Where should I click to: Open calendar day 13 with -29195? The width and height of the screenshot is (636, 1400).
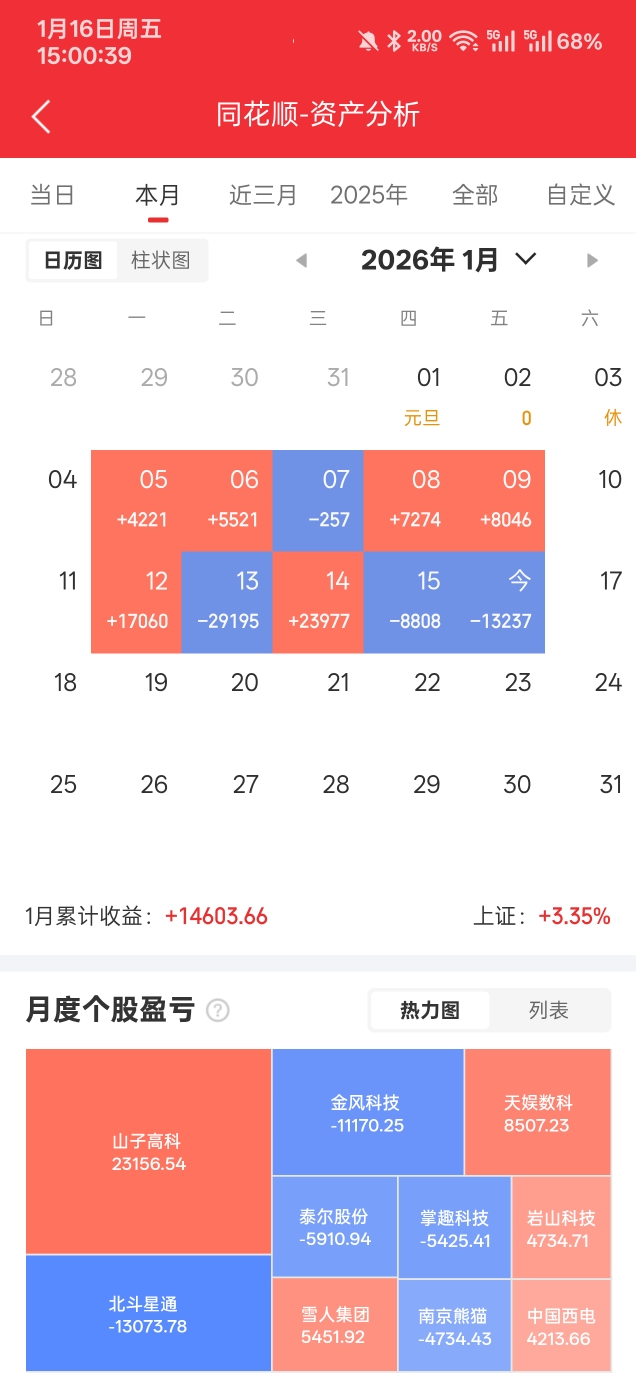click(x=227, y=602)
